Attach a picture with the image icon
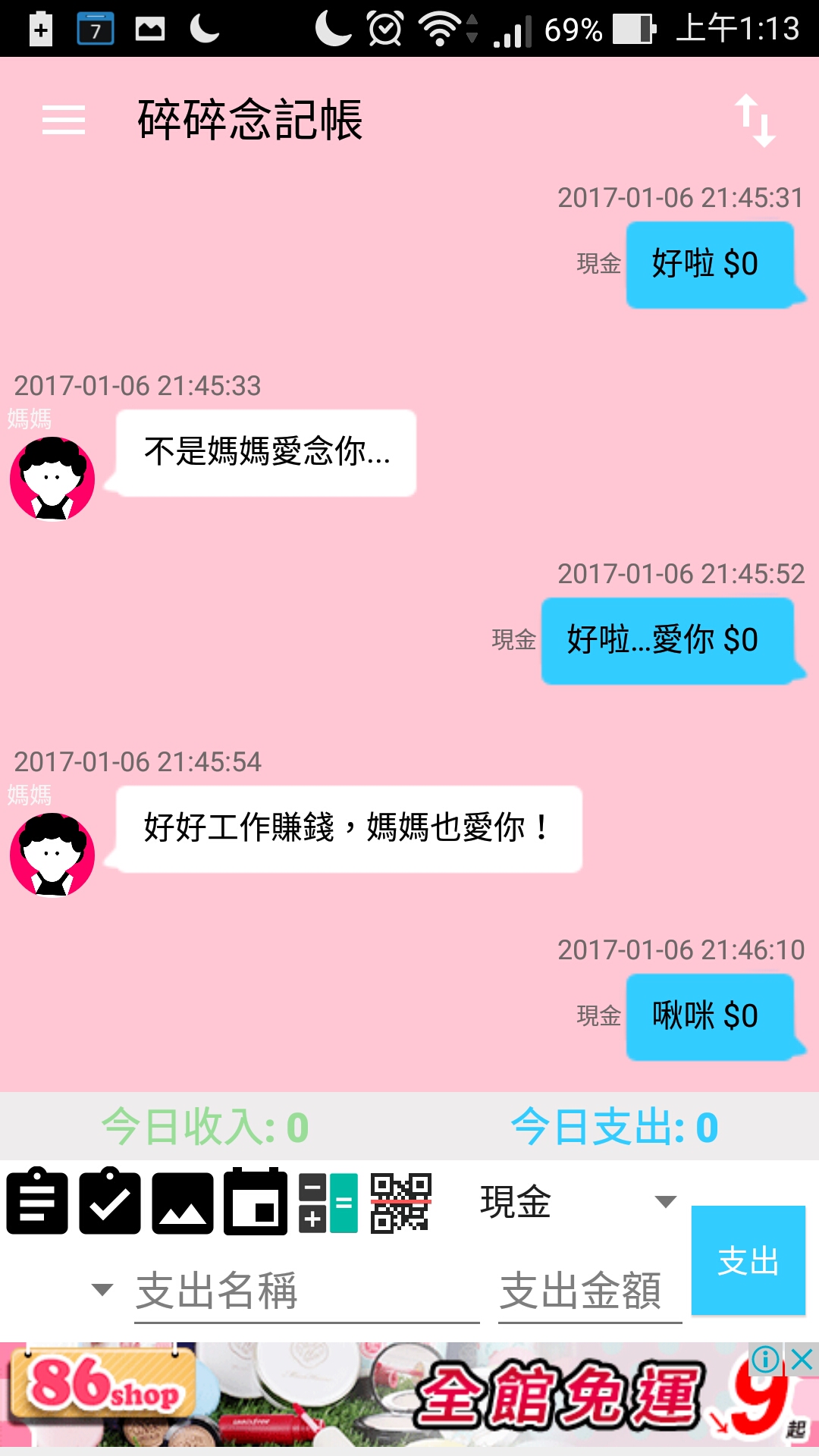 point(183,1203)
